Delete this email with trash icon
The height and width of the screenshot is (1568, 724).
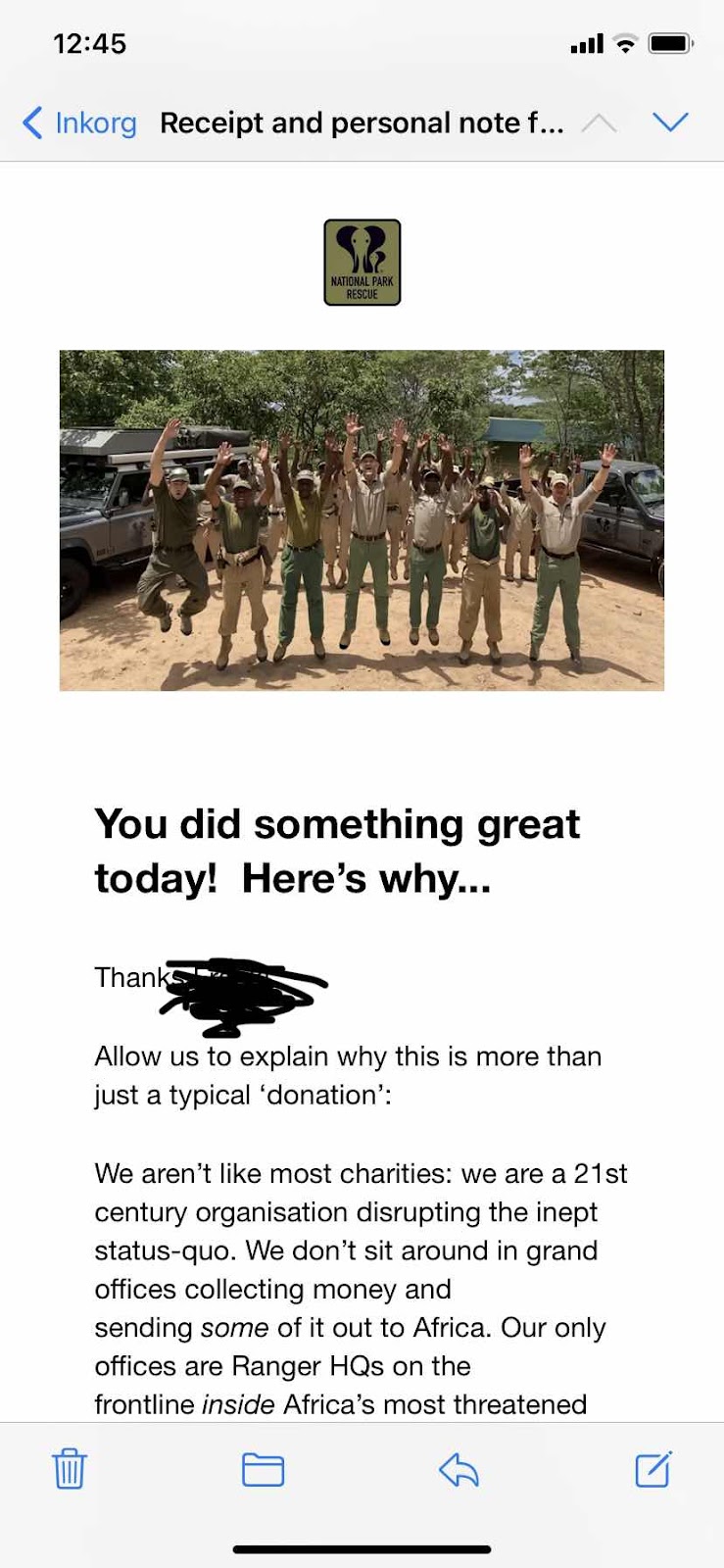(x=70, y=1469)
